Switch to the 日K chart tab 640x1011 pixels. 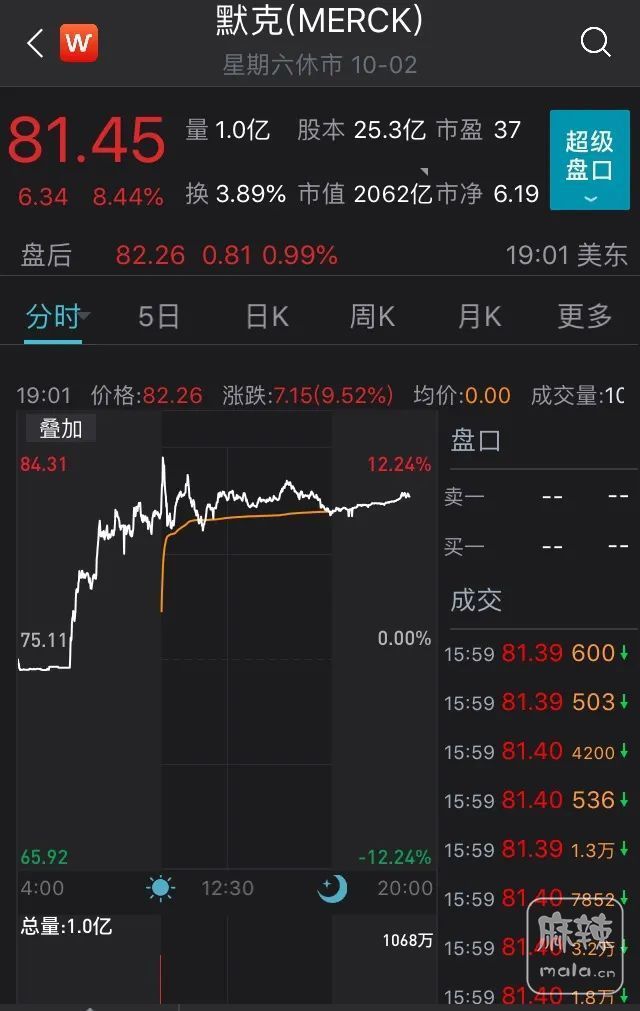coord(267,317)
